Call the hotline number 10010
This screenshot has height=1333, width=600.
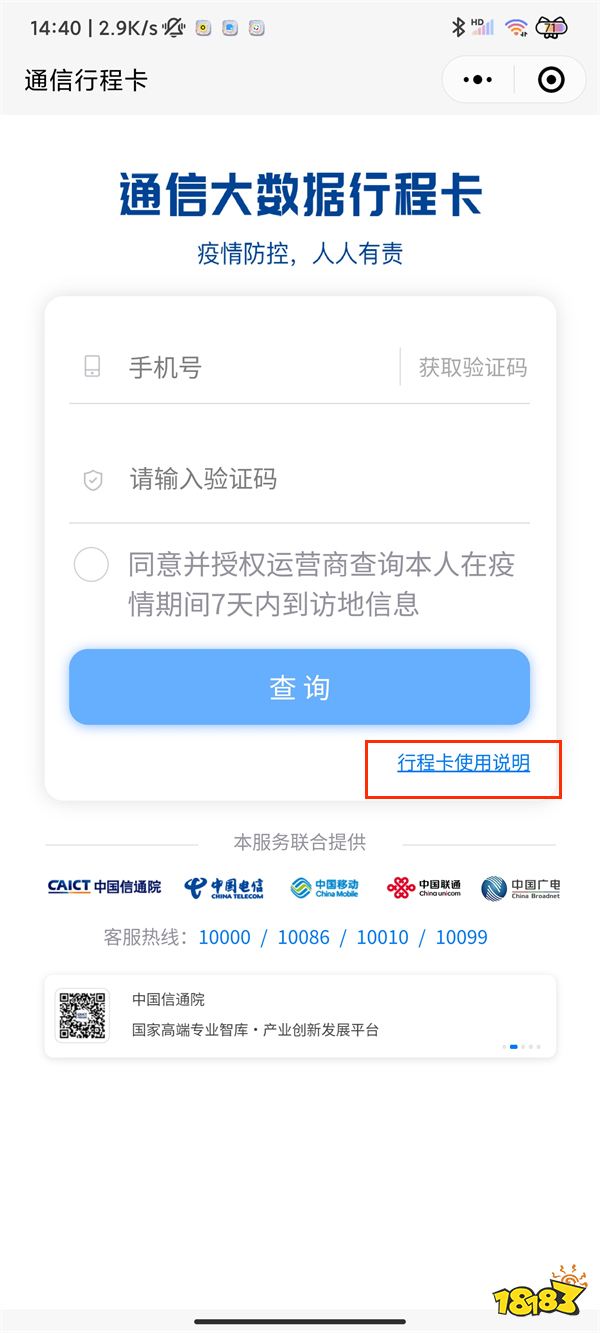click(x=382, y=938)
